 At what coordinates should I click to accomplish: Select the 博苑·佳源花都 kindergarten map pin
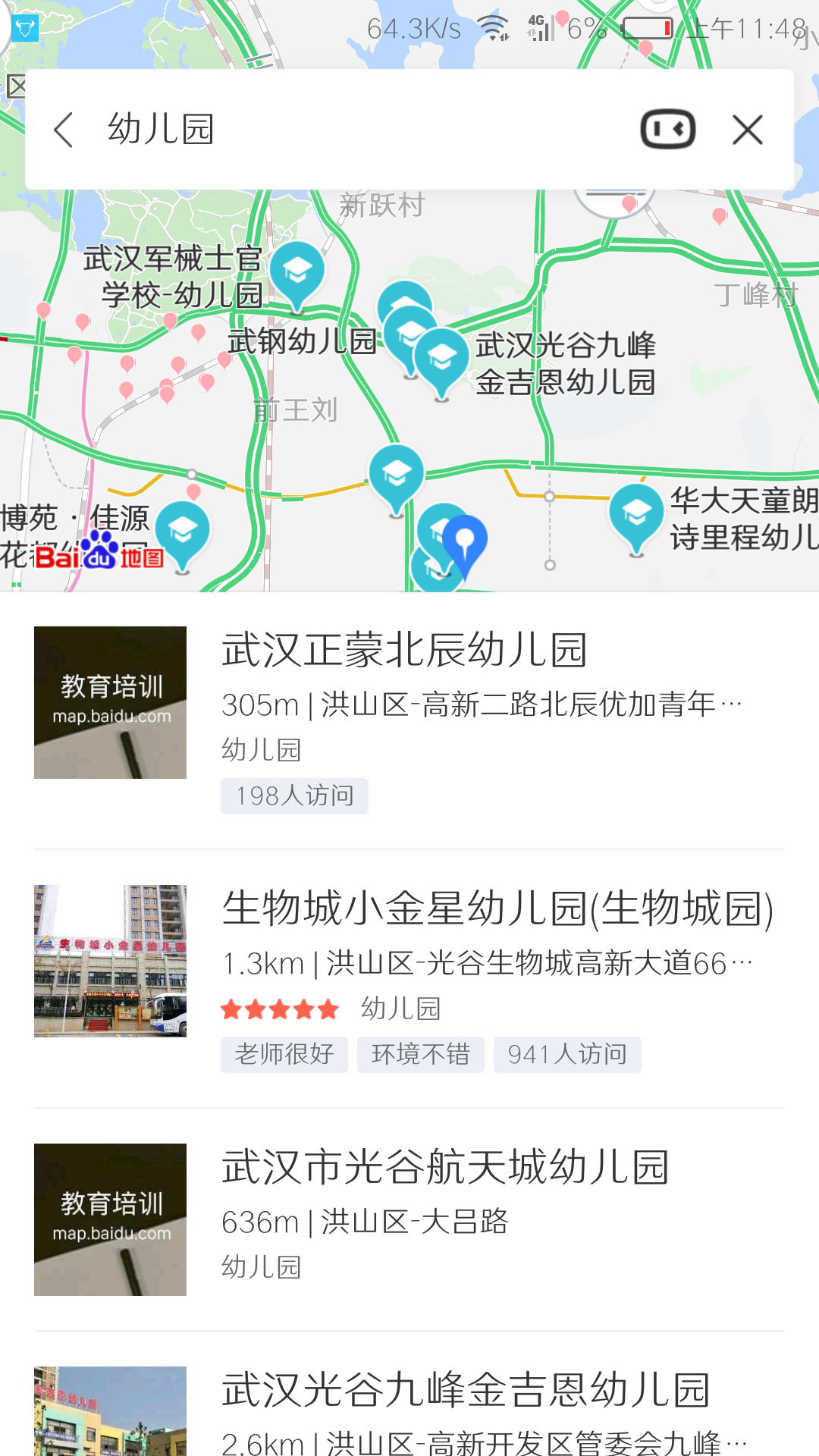[x=182, y=532]
